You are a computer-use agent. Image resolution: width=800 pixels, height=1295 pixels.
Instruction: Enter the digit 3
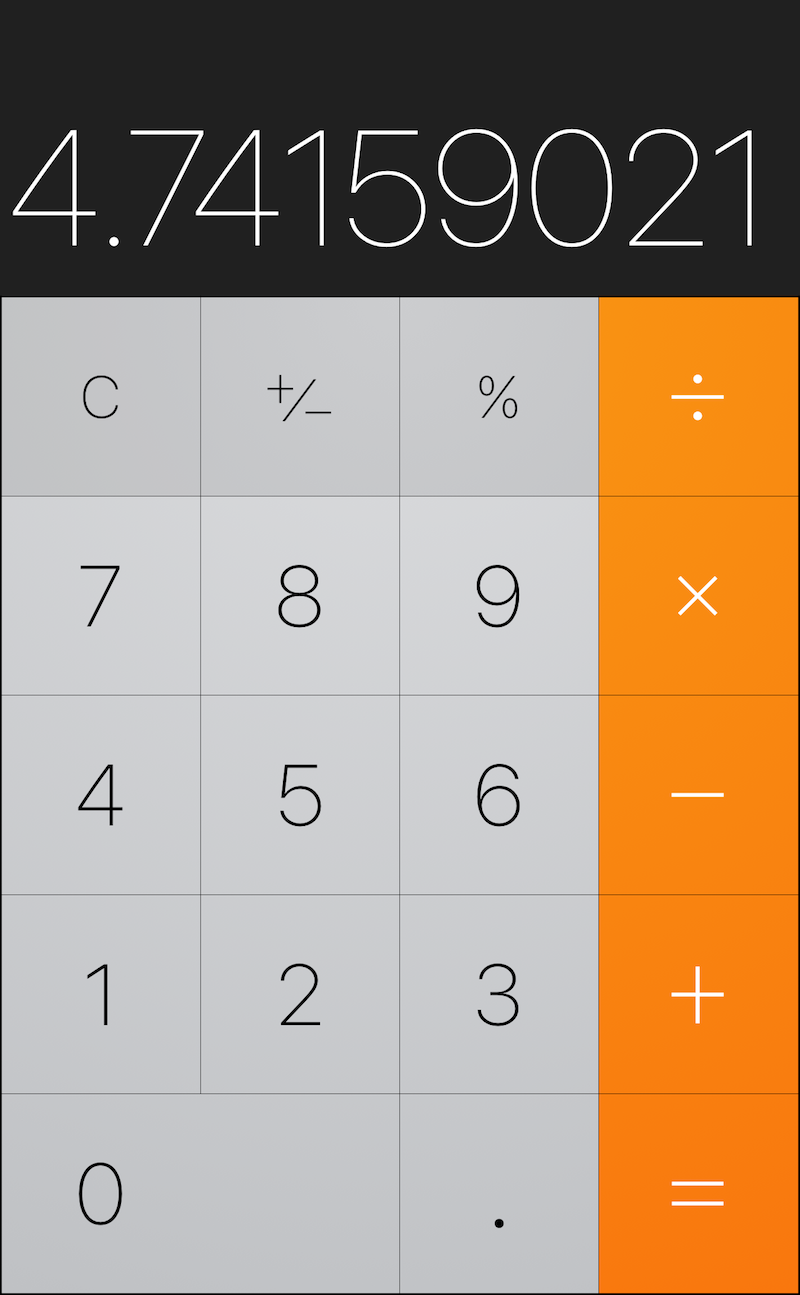click(499, 994)
